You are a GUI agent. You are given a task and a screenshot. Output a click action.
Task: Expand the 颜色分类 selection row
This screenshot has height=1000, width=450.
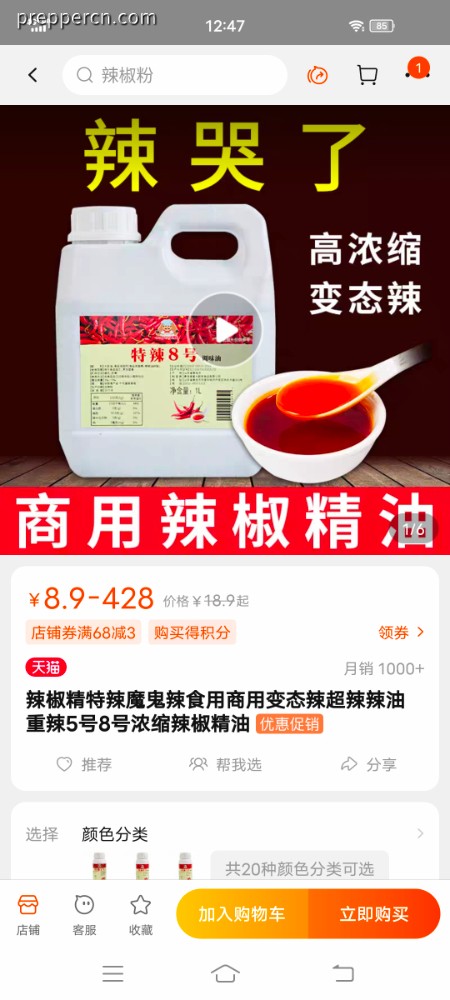click(225, 834)
